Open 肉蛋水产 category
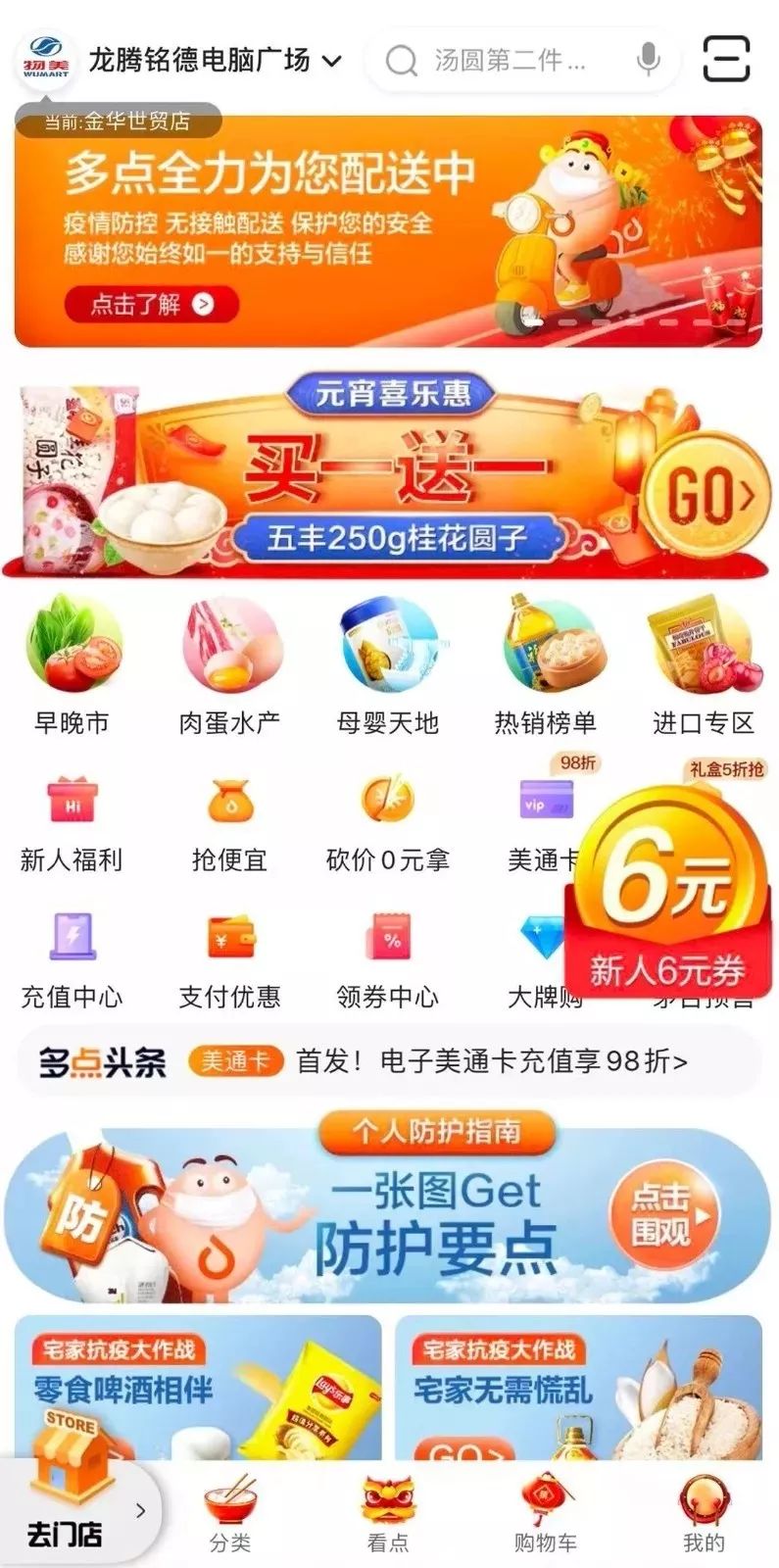The image size is (779, 1568). click(x=229, y=666)
